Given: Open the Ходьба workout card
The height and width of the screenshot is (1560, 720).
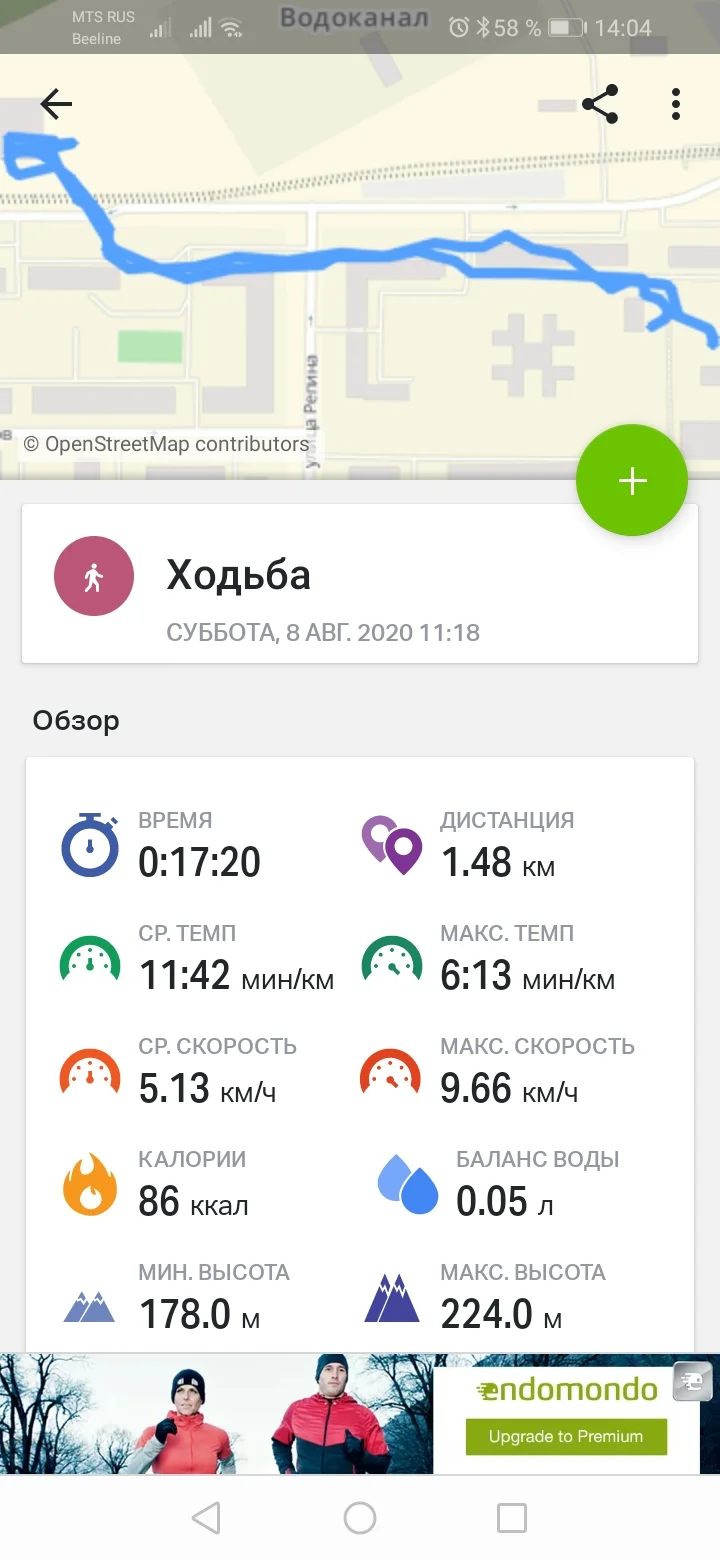Looking at the screenshot, I should click(x=360, y=583).
